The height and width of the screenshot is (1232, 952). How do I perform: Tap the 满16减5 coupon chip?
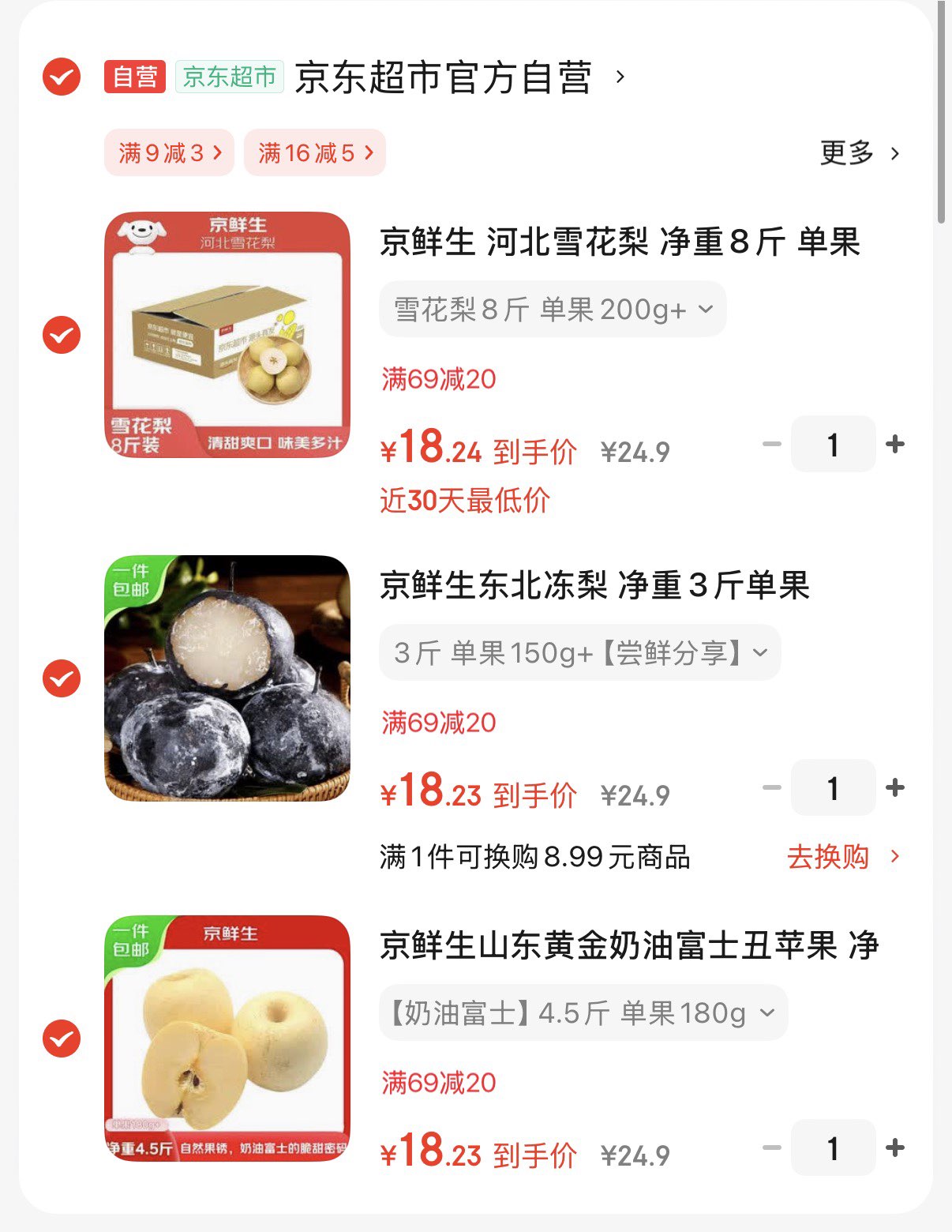click(x=314, y=152)
